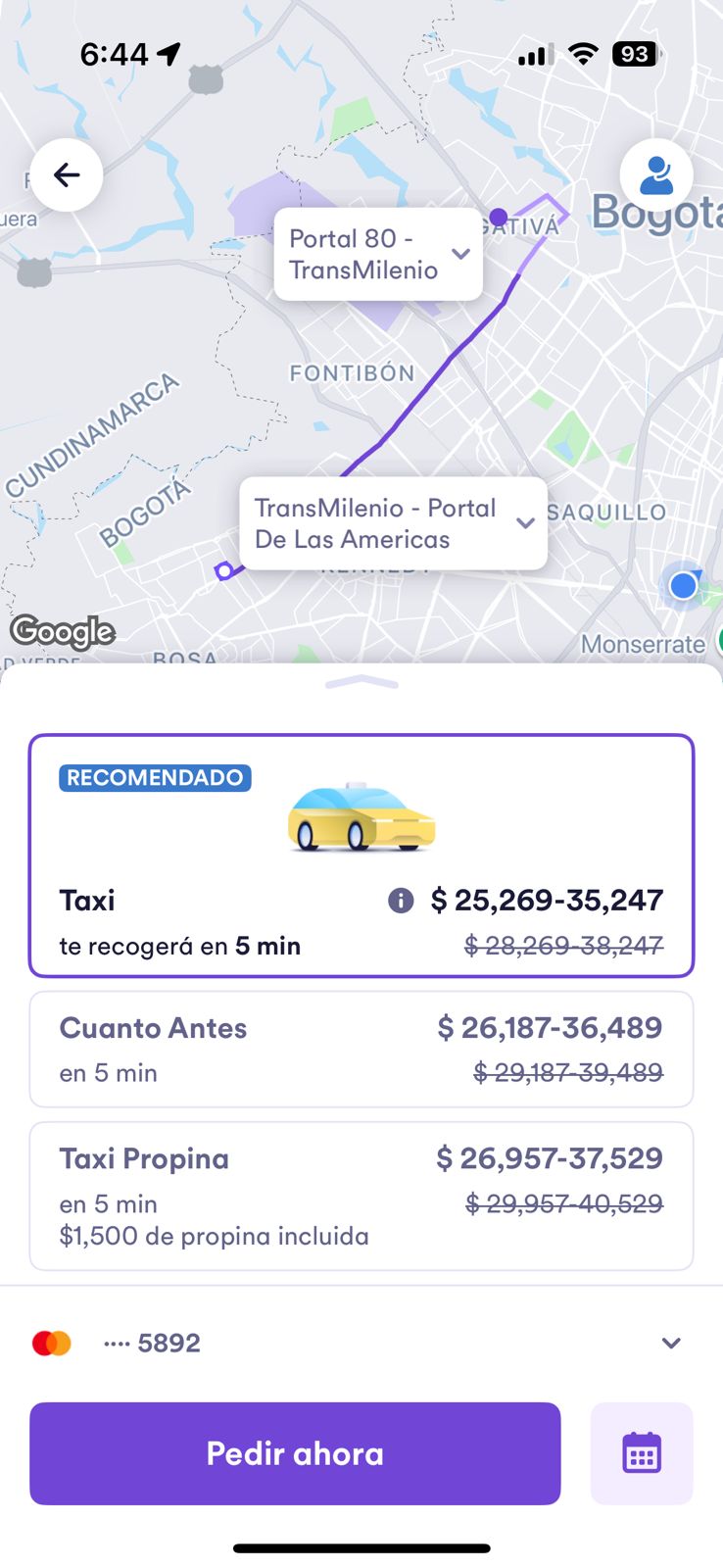The image size is (723, 1568).
Task: Tap the discounted price $25,269-35,247
Action: tap(549, 901)
